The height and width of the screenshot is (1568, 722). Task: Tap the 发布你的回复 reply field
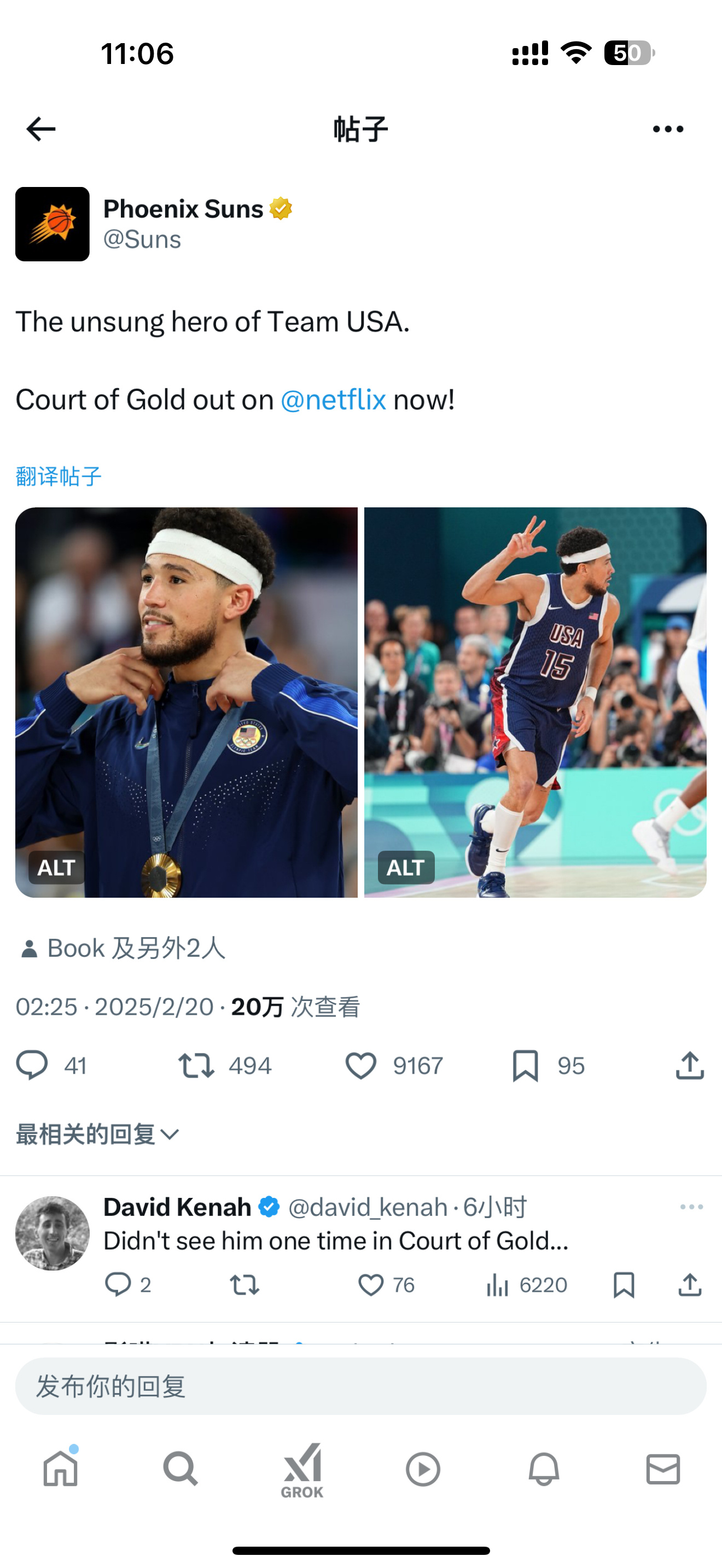click(361, 1386)
